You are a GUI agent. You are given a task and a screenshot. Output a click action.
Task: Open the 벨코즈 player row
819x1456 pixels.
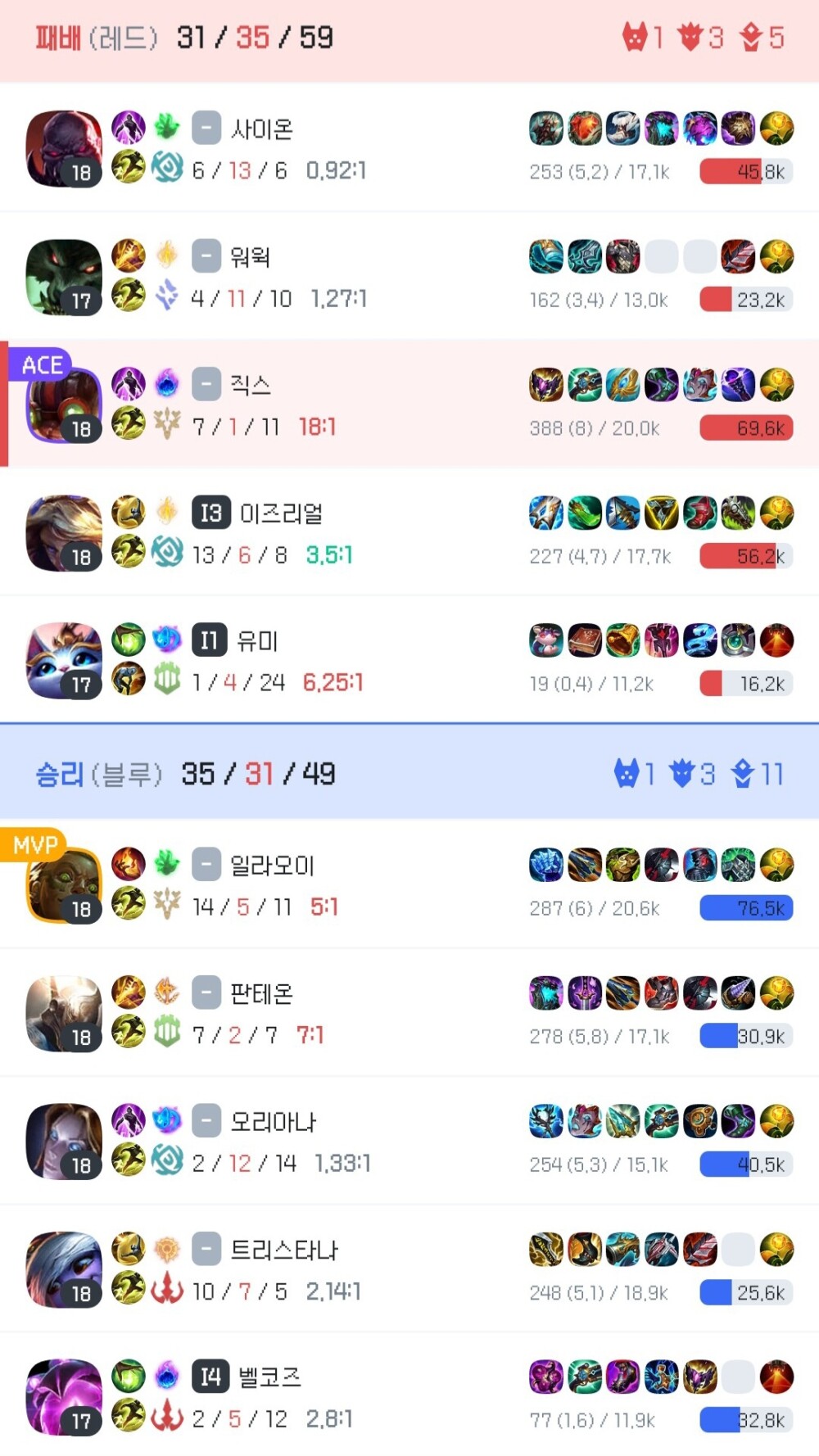pos(409,1397)
